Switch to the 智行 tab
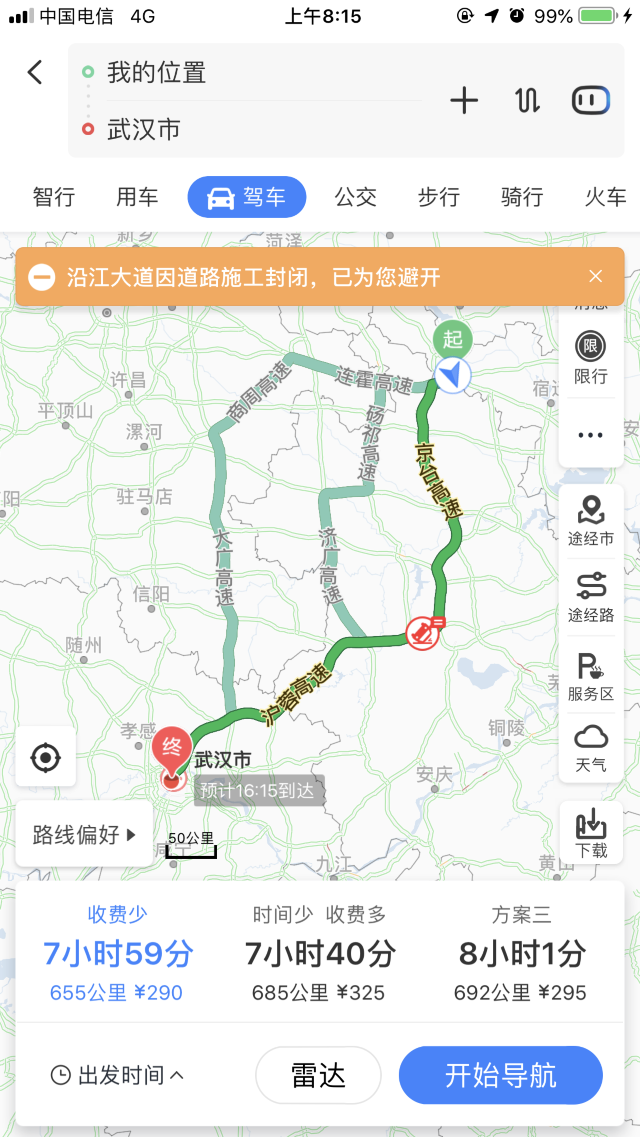Viewport: 640px width, 1137px height. pyautogui.click(x=53, y=197)
